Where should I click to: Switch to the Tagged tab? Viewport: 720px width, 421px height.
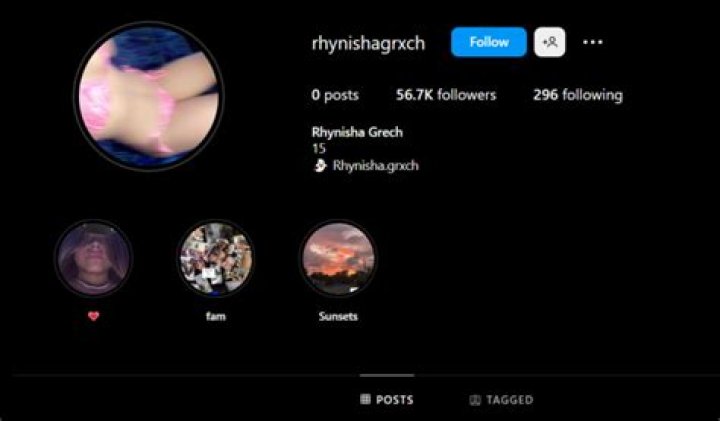coord(501,399)
